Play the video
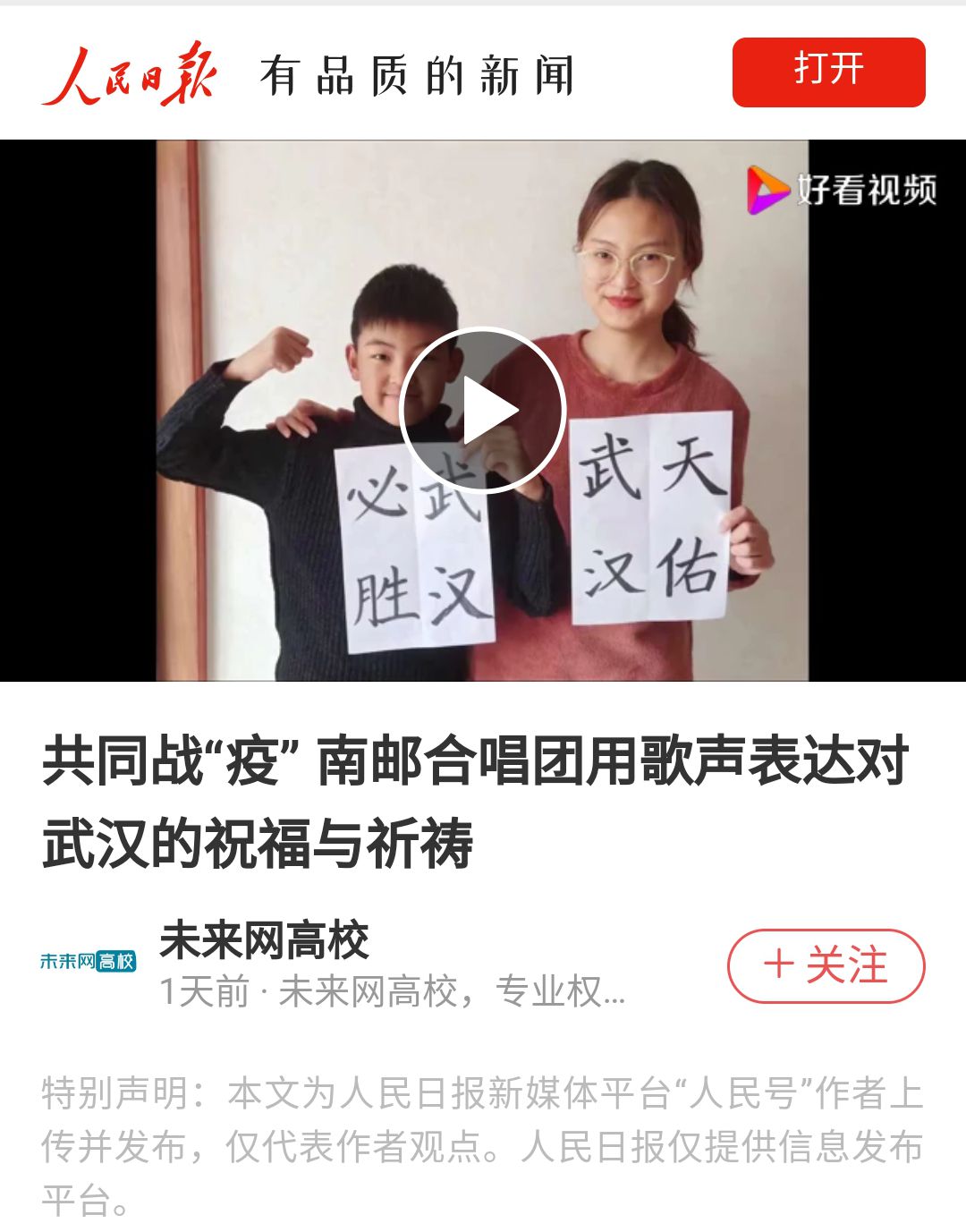This screenshot has width=966, height=1232. [483, 411]
